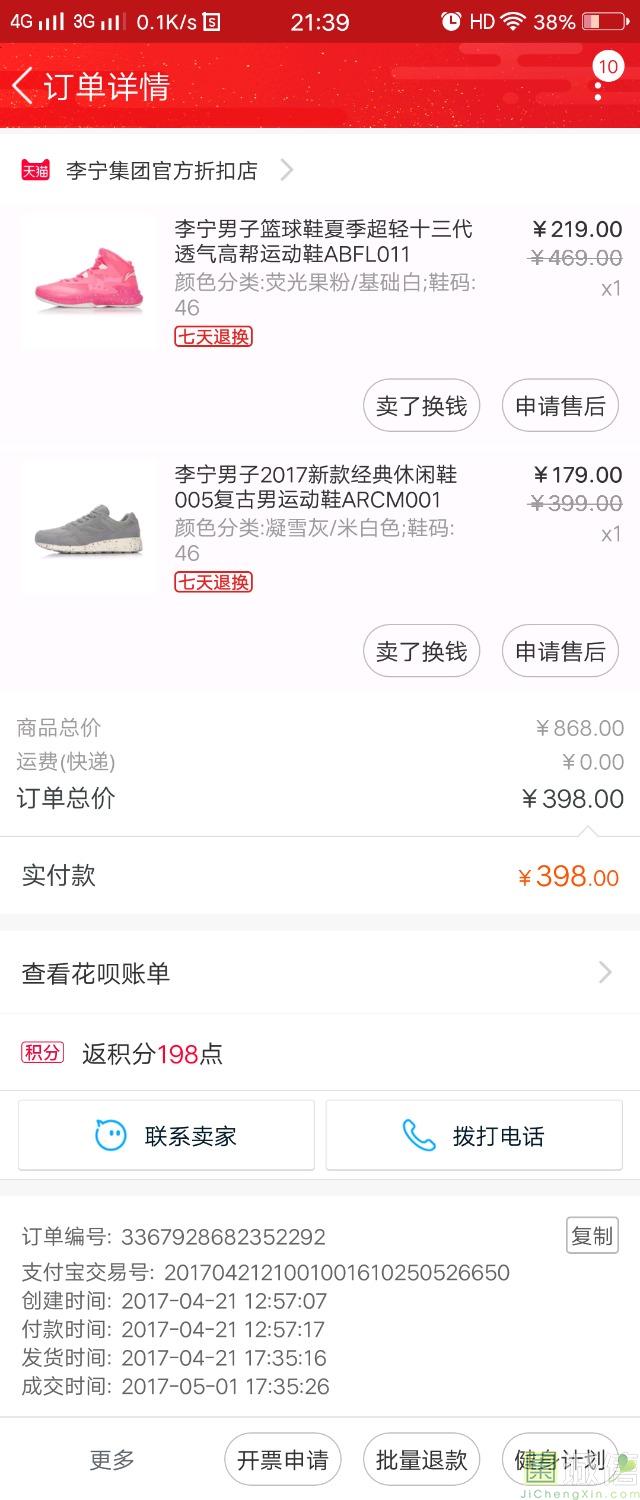Tap 卖了换钱 for the ABFL011 basketball shoe
640x1500 pixels.
421,405
